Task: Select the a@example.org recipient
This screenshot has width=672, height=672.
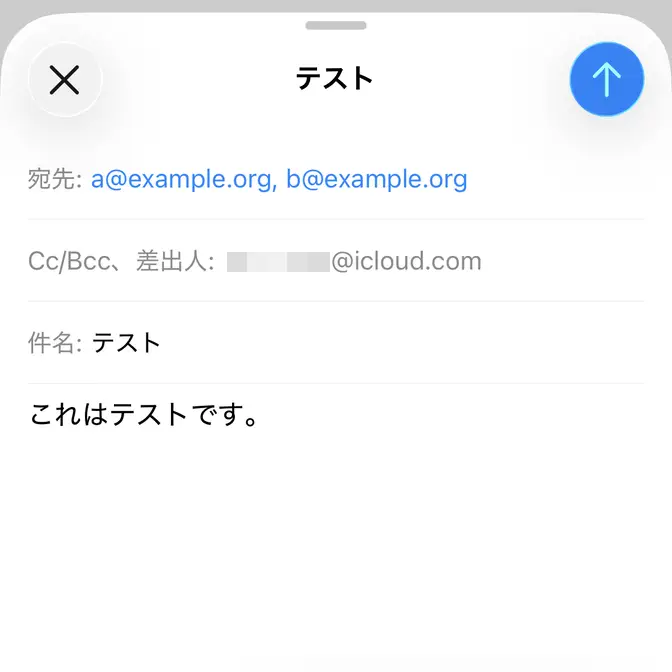Action: (x=180, y=180)
